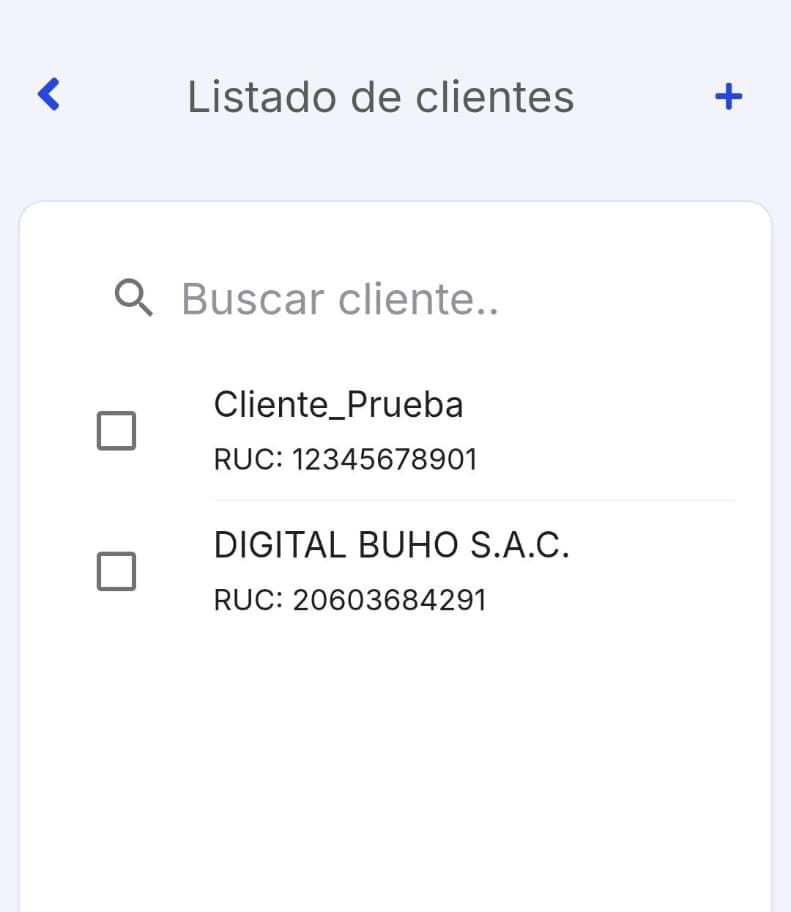Click the Listado de clientes title

pyautogui.click(x=381, y=95)
